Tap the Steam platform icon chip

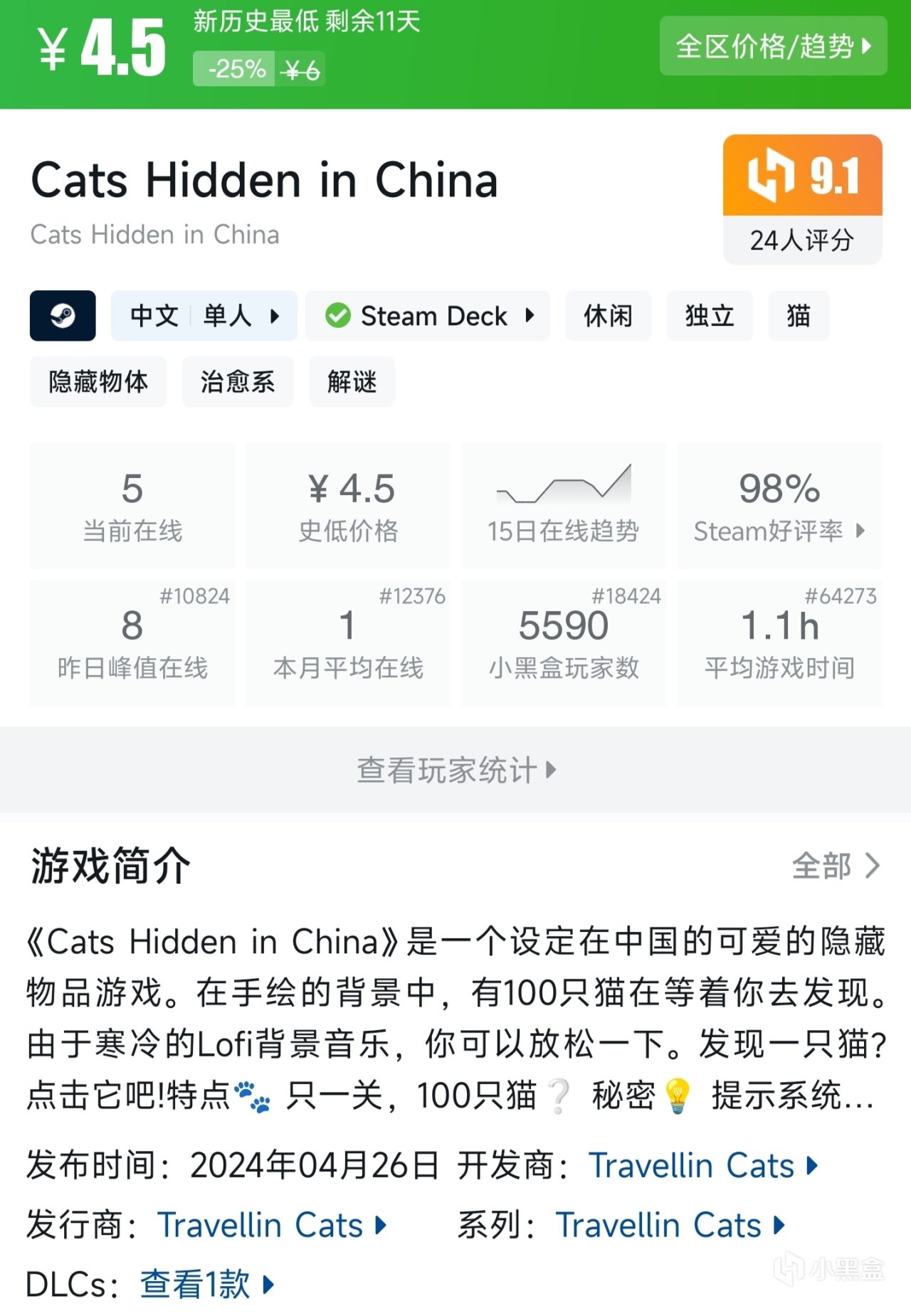click(x=63, y=315)
